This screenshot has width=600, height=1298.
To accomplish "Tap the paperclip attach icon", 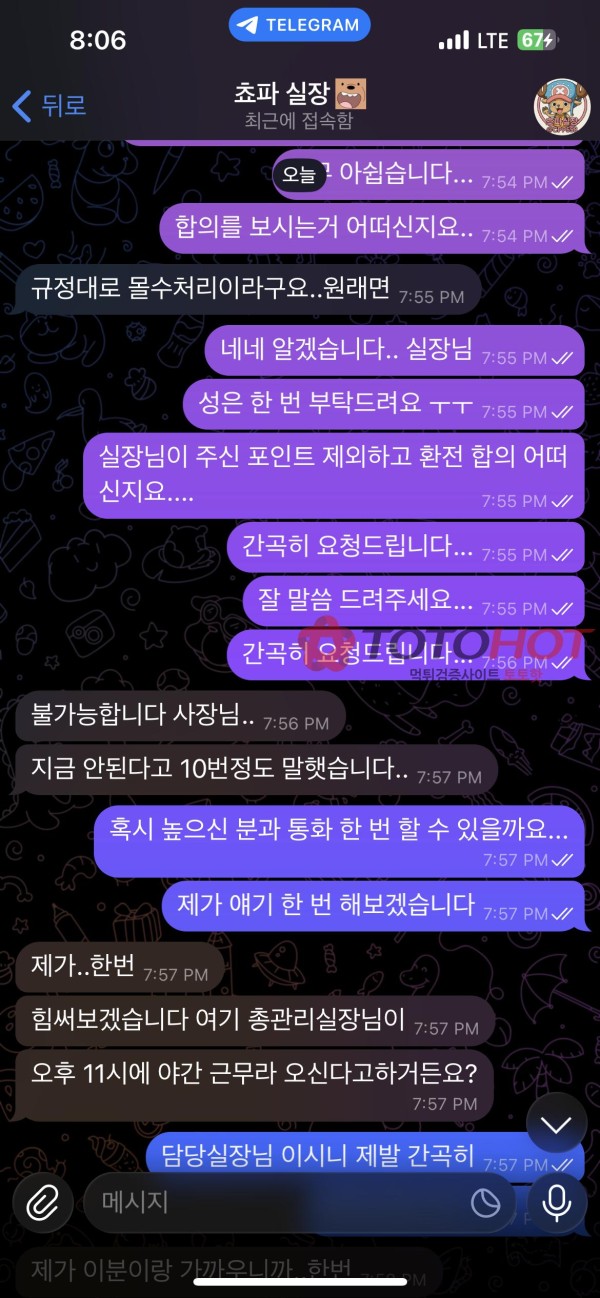I will coord(43,1201).
